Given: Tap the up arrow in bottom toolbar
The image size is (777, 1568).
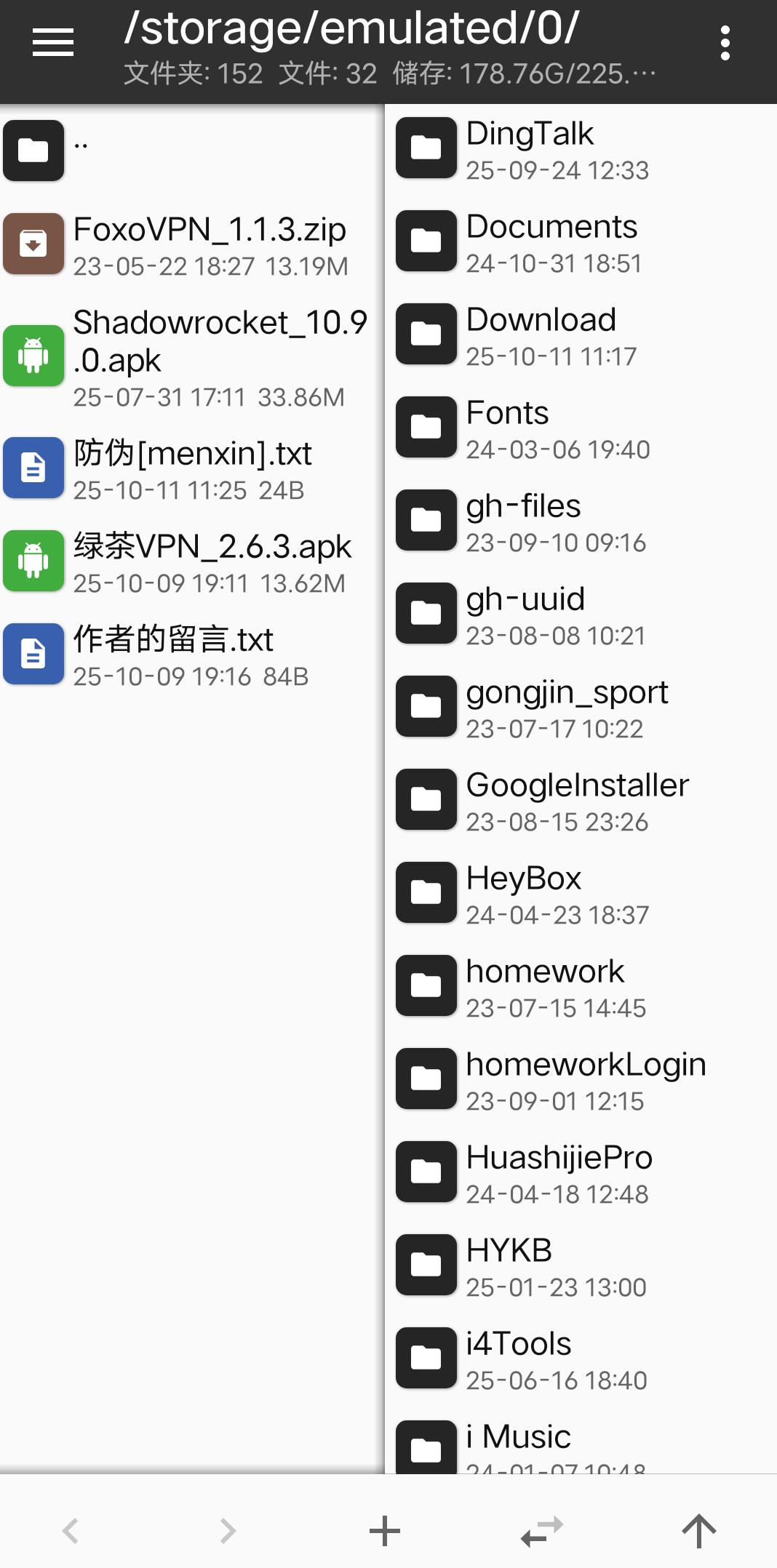Looking at the screenshot, I should coord(698,1530).
